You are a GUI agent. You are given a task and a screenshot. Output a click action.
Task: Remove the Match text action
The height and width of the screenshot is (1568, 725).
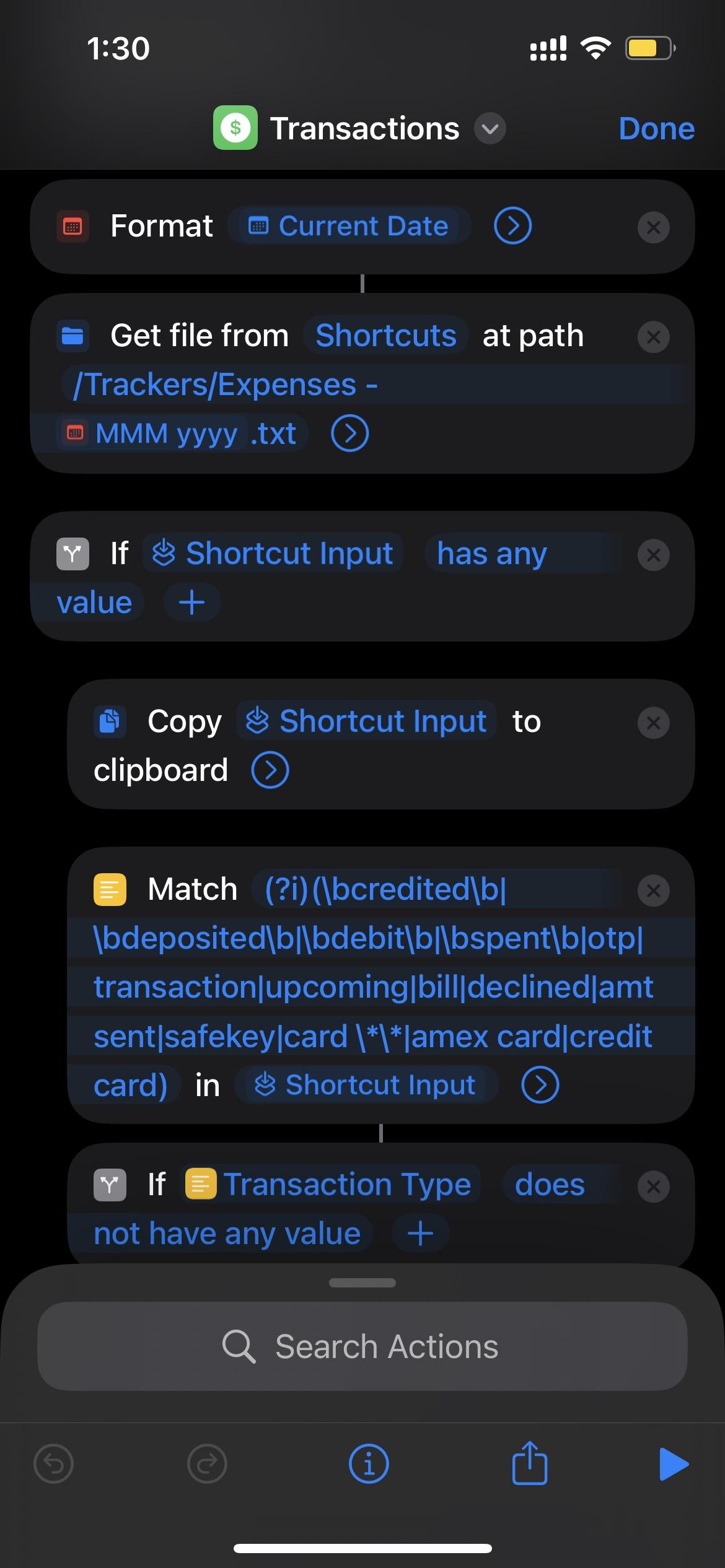click(653, 891)
